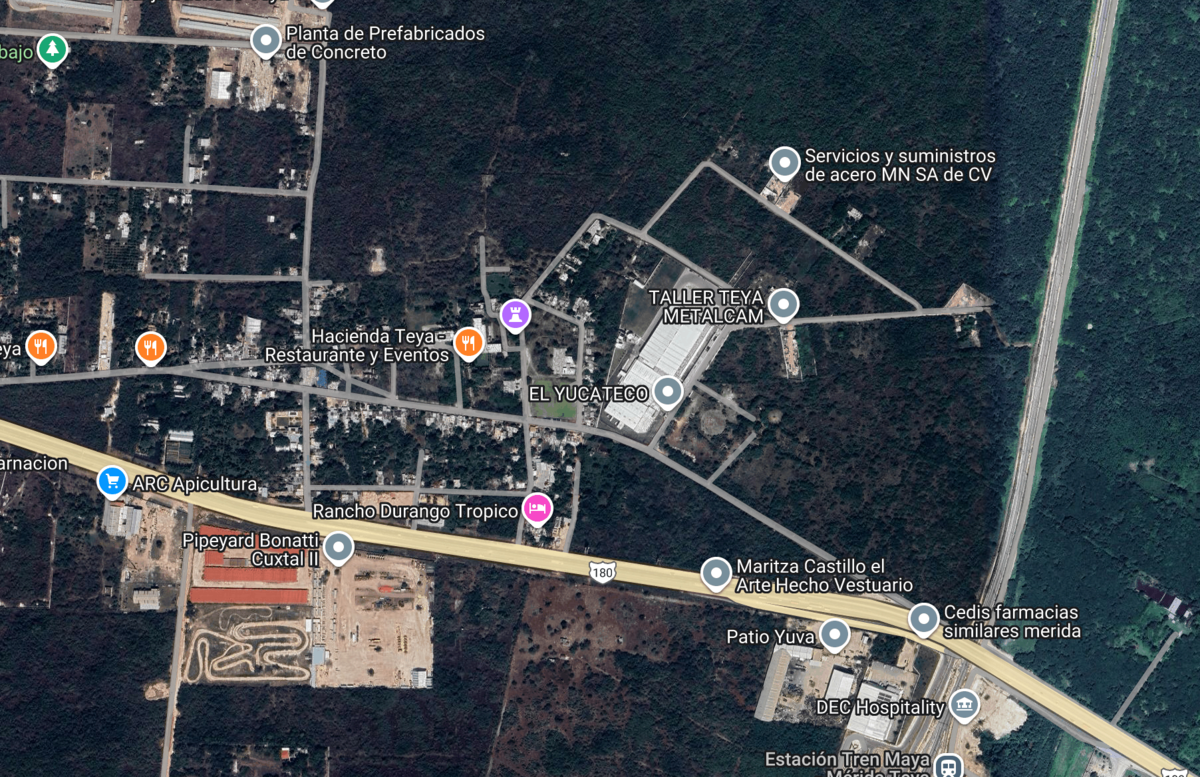The width and height of the screenshot is (1200, 777).
Task: Tap the green park tree marker
Action: [x=52, y=48]
